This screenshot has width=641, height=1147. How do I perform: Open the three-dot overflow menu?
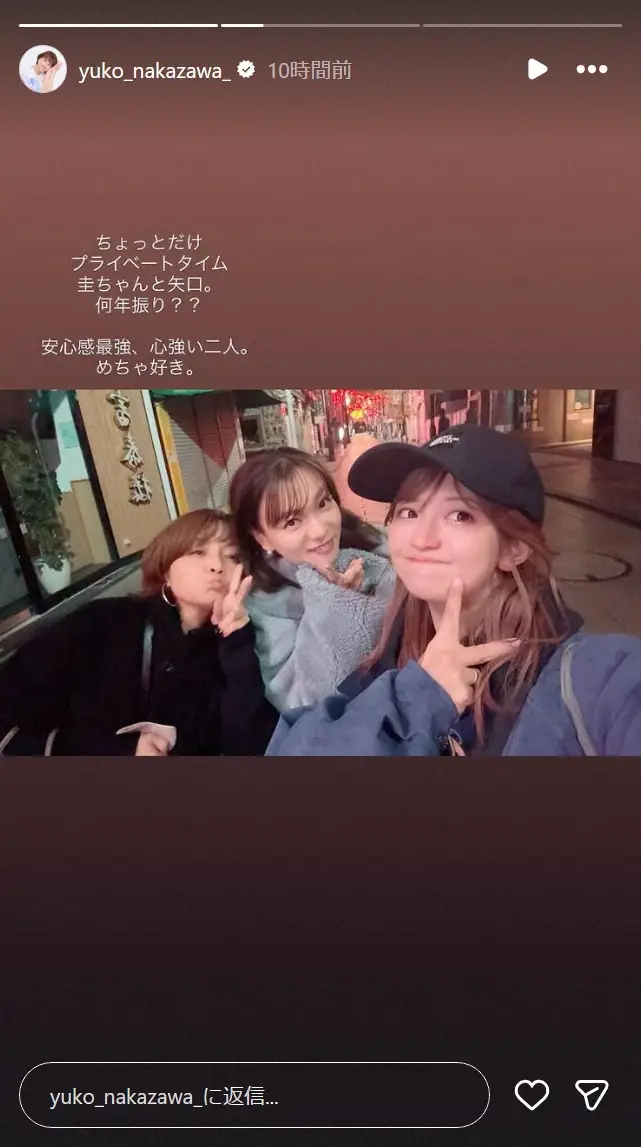tap(592, 69)
